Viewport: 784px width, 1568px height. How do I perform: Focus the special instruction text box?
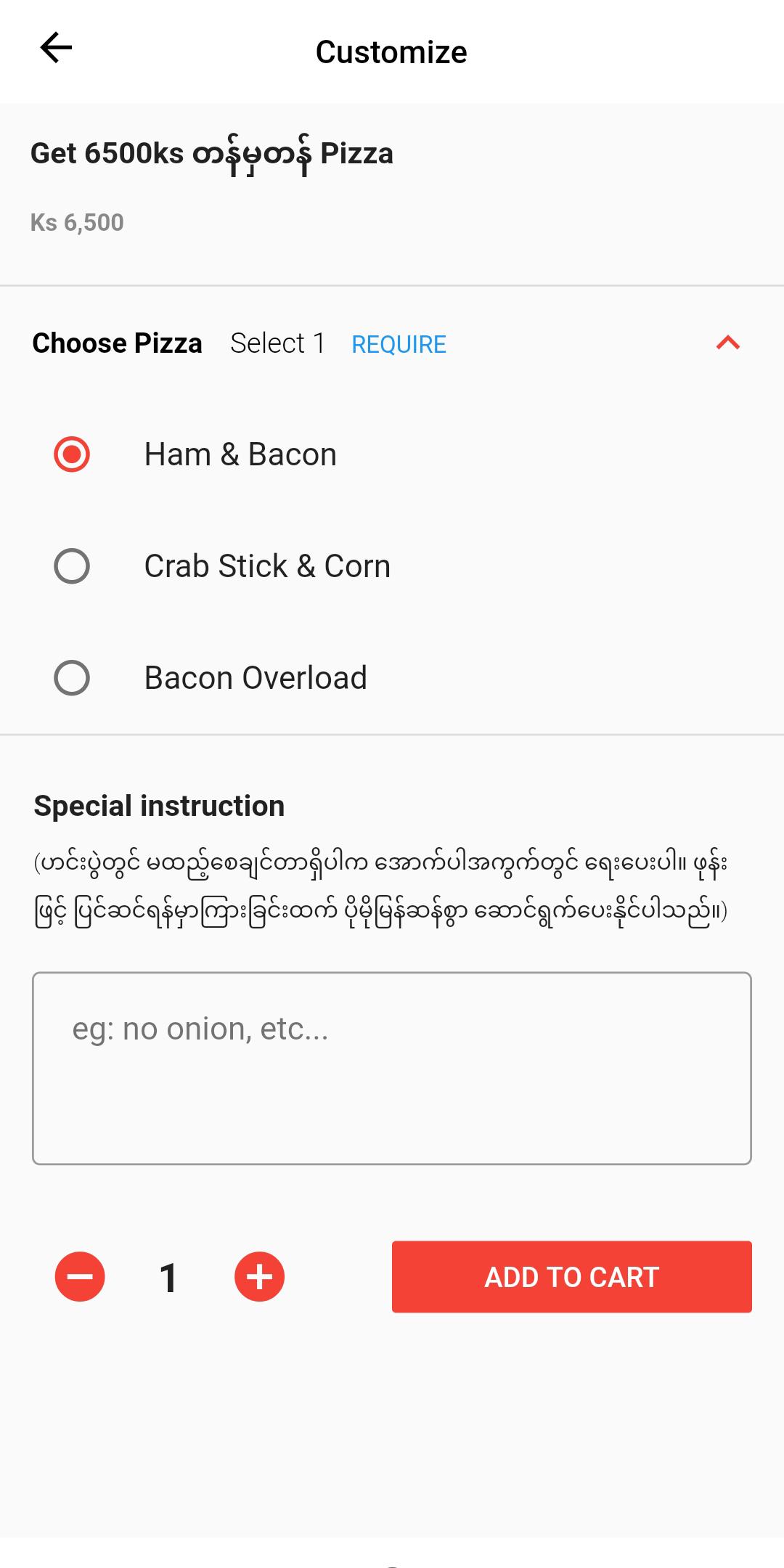point(392,1069)
